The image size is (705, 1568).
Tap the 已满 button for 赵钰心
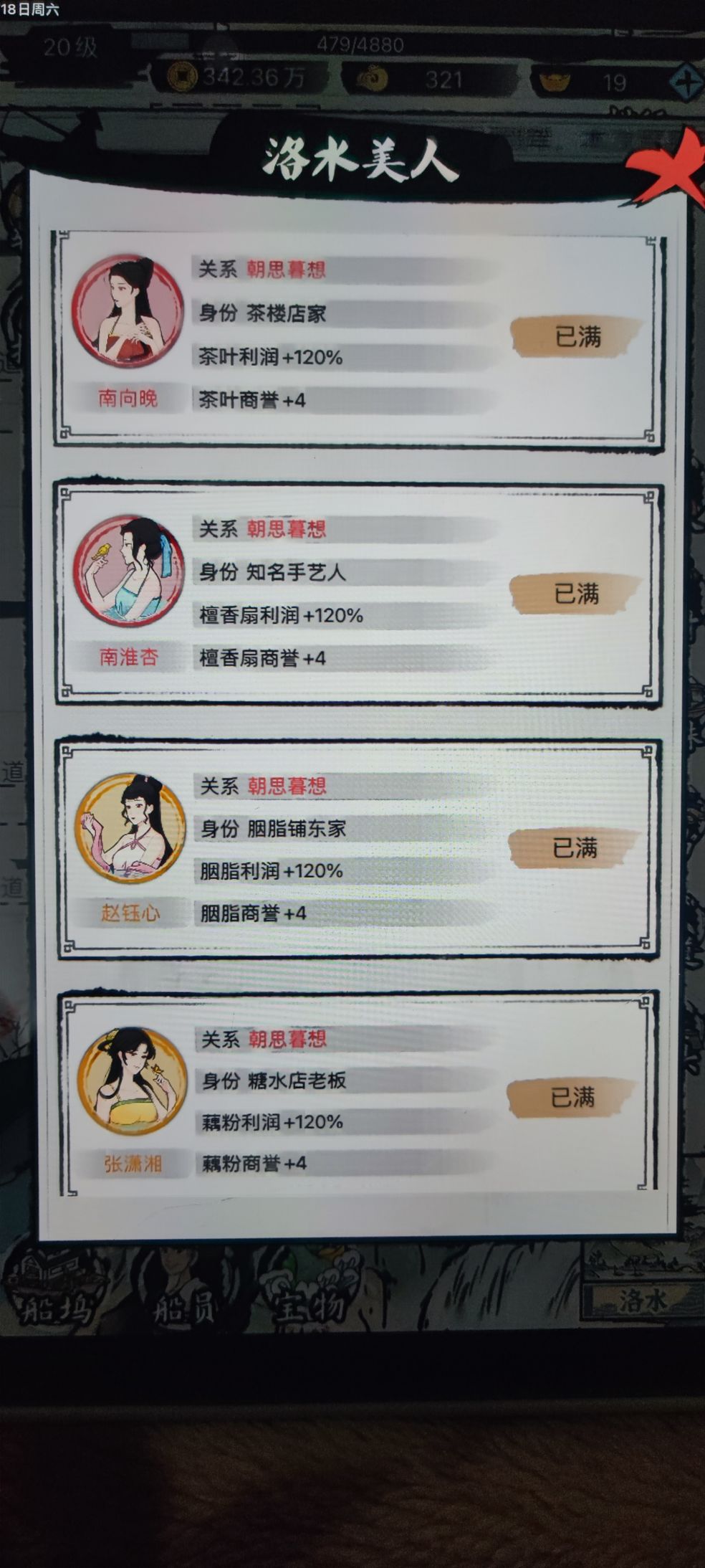[x=574, y=848]
